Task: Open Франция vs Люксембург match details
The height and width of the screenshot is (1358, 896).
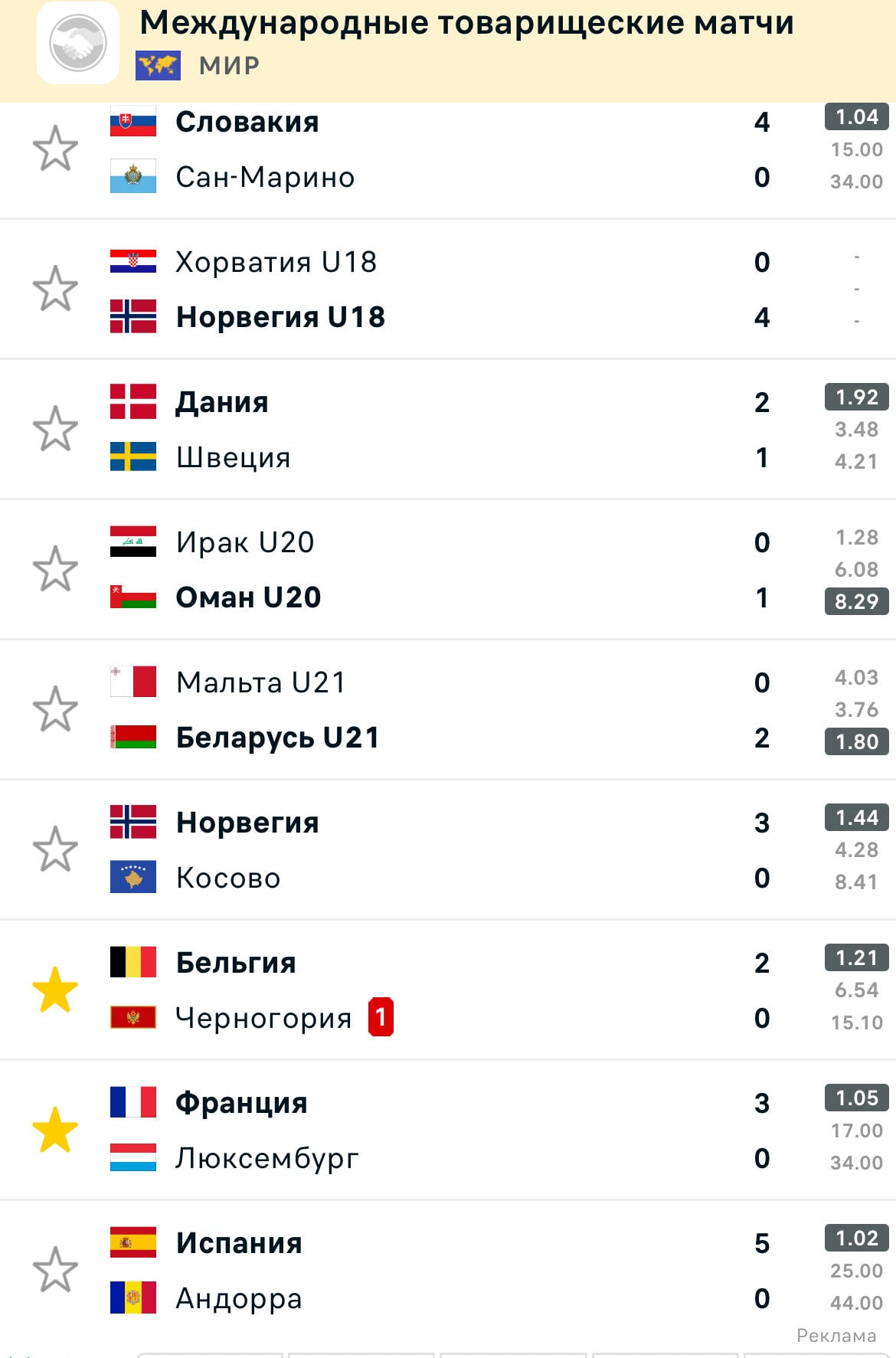Action: point(448,1130)
